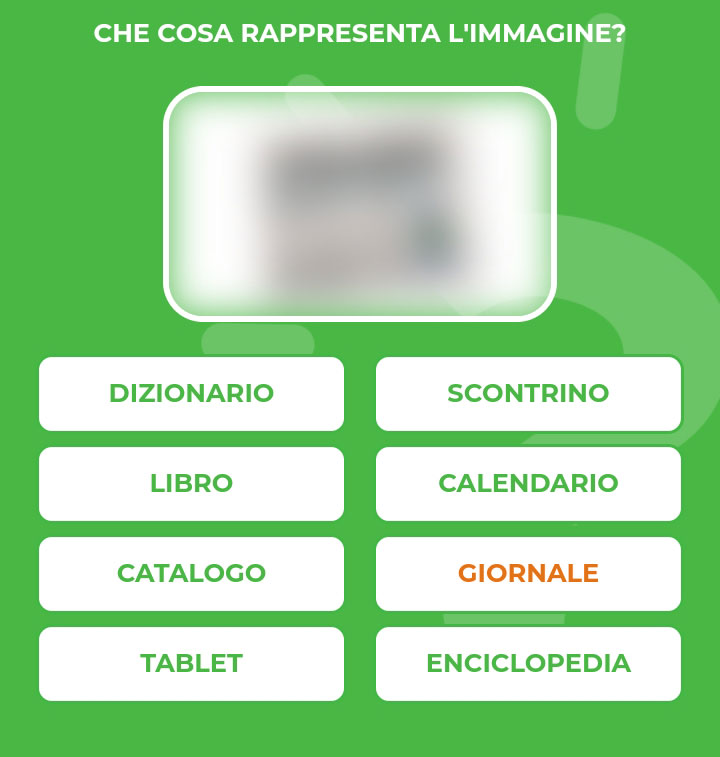Click the answer reading SCONTRINO

(528, 394)
